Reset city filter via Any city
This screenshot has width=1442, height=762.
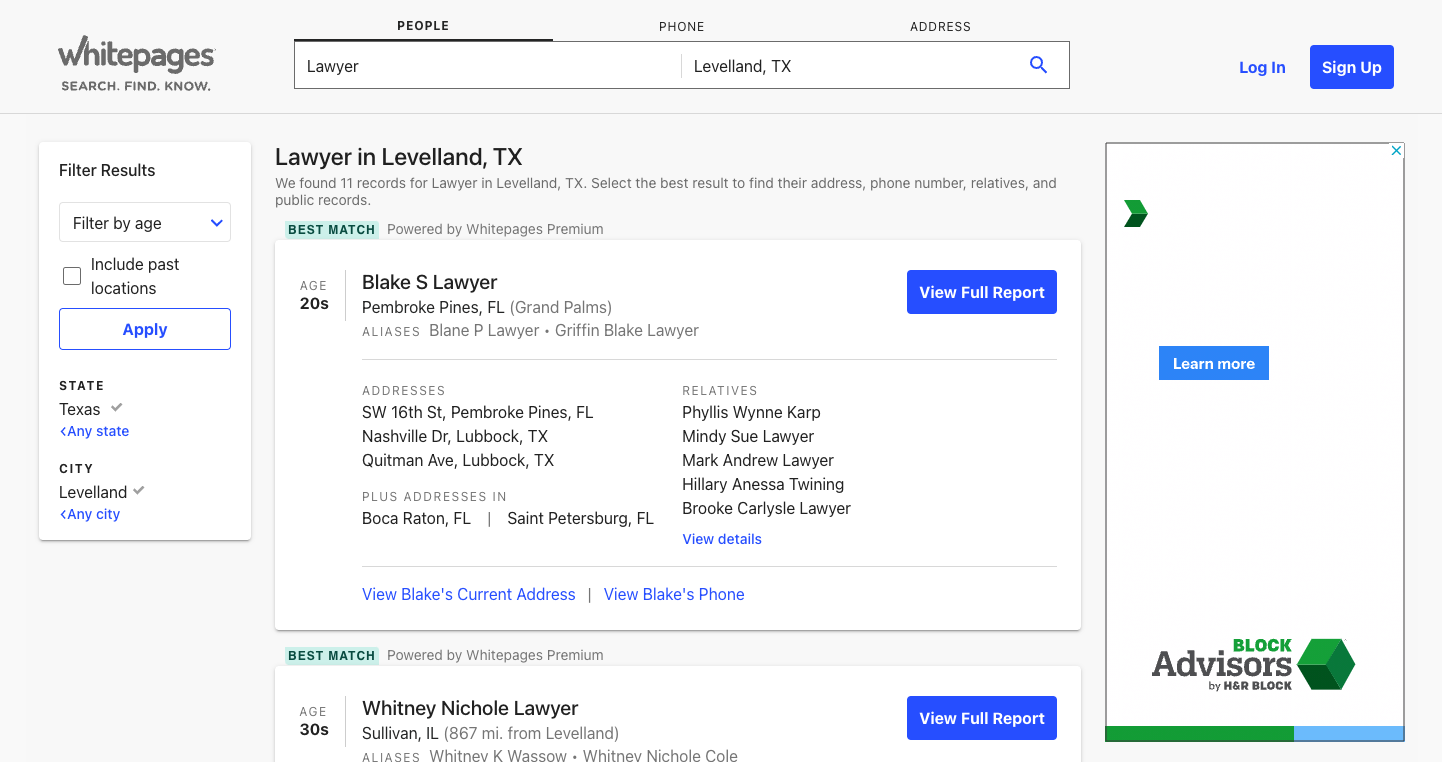(x=90, y=514)
